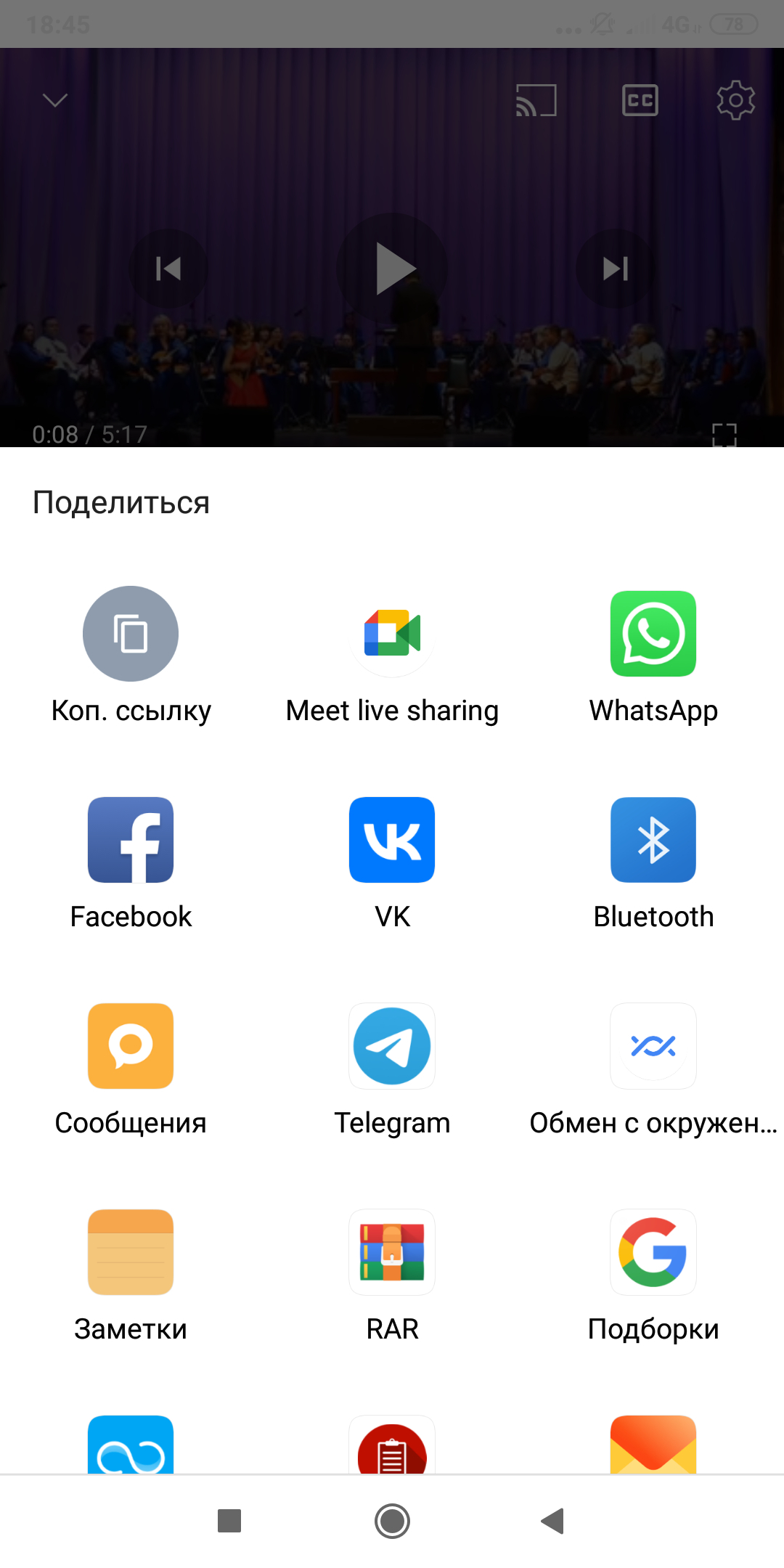Image resolution: width=784 pixels, height=1568 pixels.
Task: Toggle closed captions
Action: (x=640, y=100)
